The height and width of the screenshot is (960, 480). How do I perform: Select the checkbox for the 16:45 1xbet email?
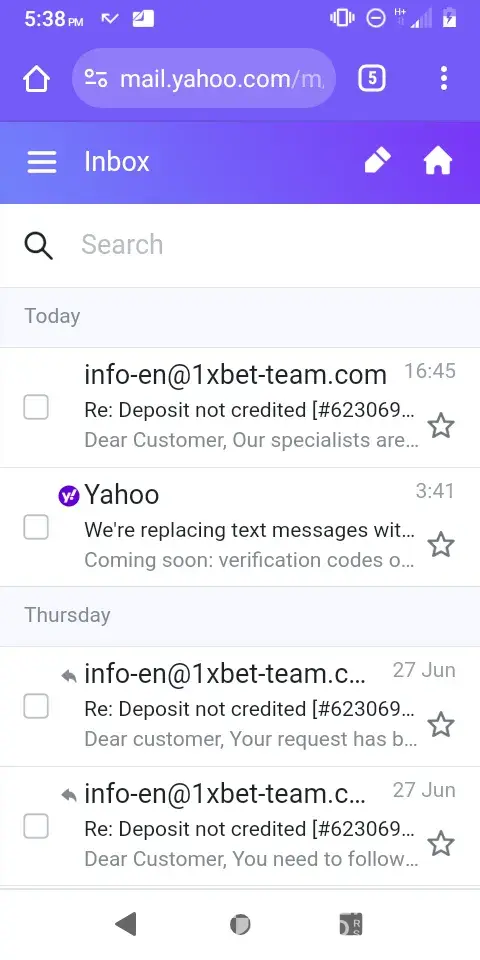coord(36,407)
